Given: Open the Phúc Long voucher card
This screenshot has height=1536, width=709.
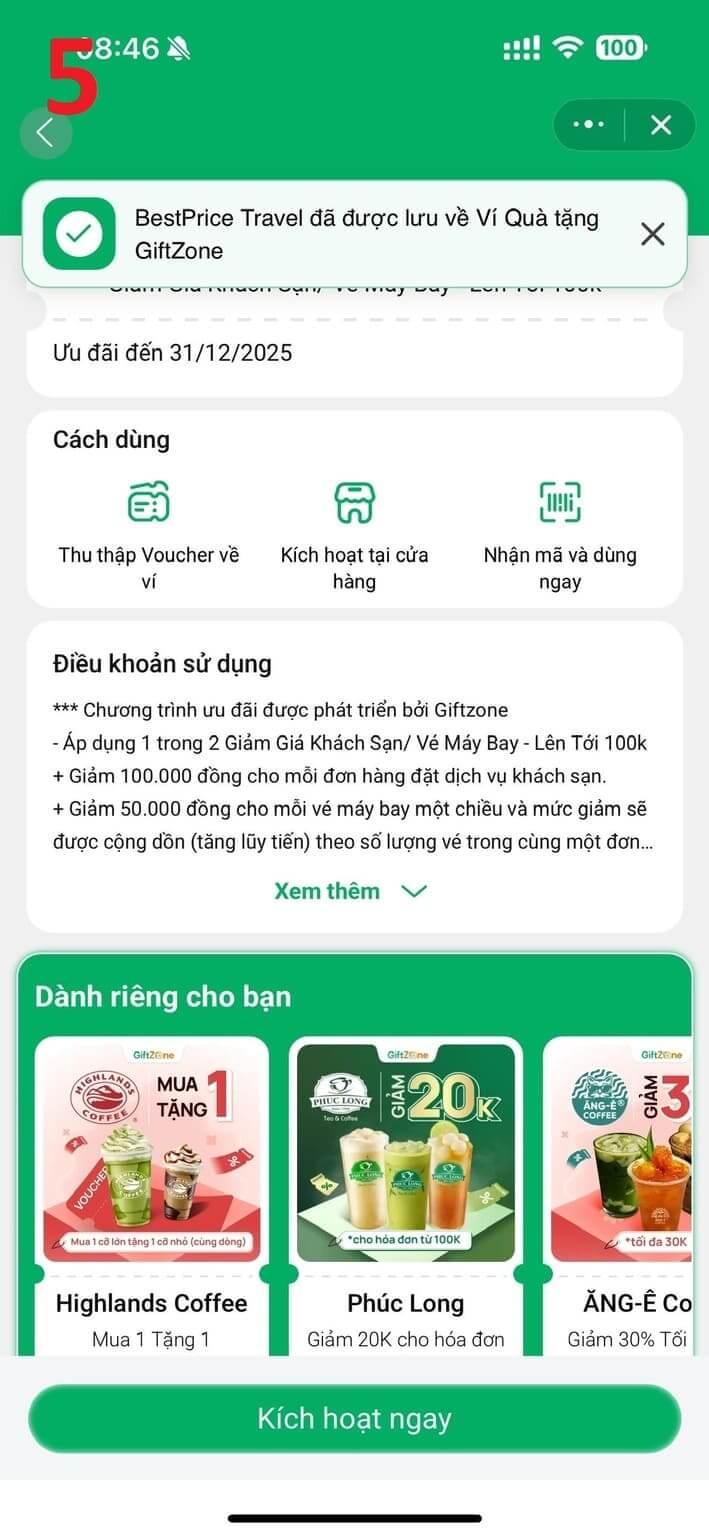Looking at the screenshot, I should pyautogui.click(x=405, y=1190).
